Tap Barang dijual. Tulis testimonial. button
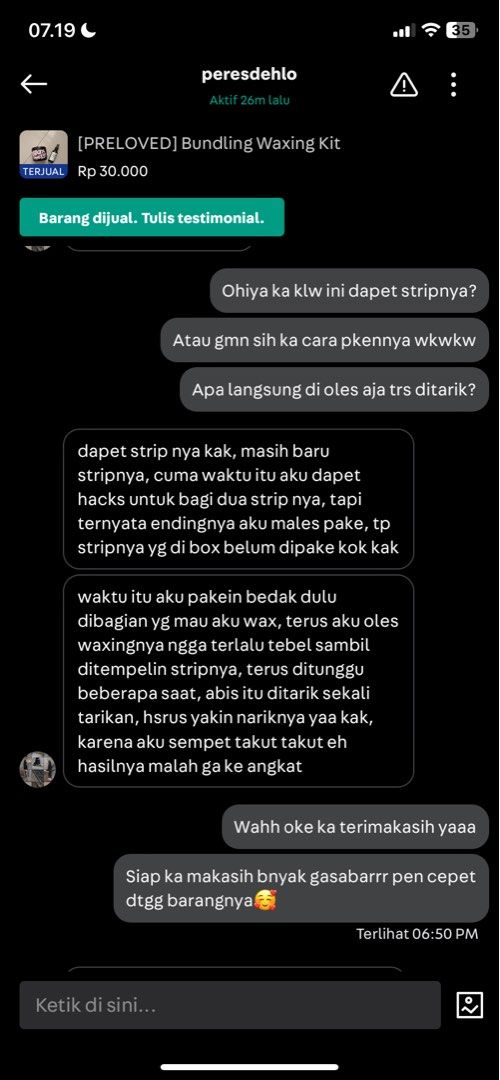Viewport: 500px width, 1080px height. pos(152,218)
